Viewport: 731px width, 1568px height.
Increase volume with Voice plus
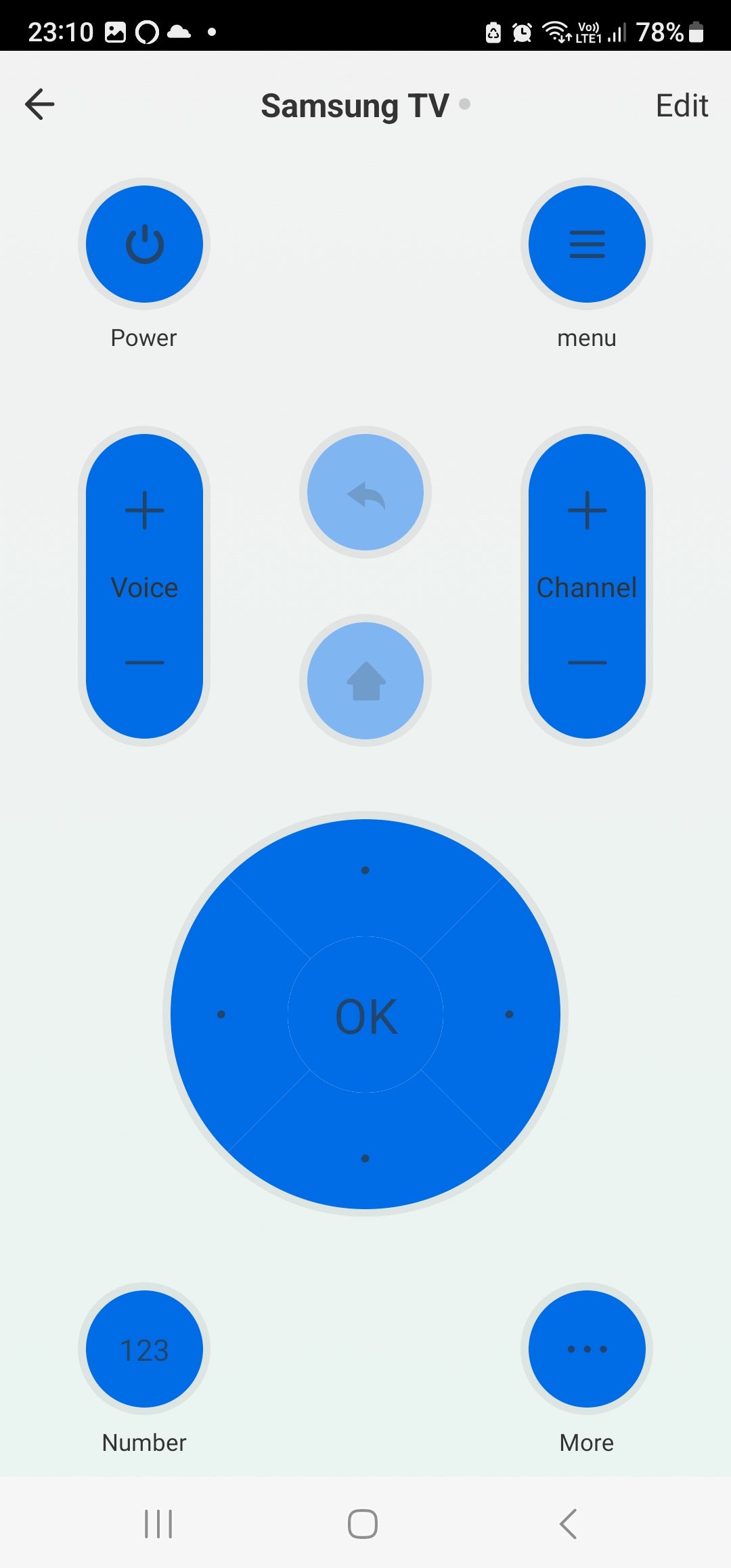(x=145, y=510)
